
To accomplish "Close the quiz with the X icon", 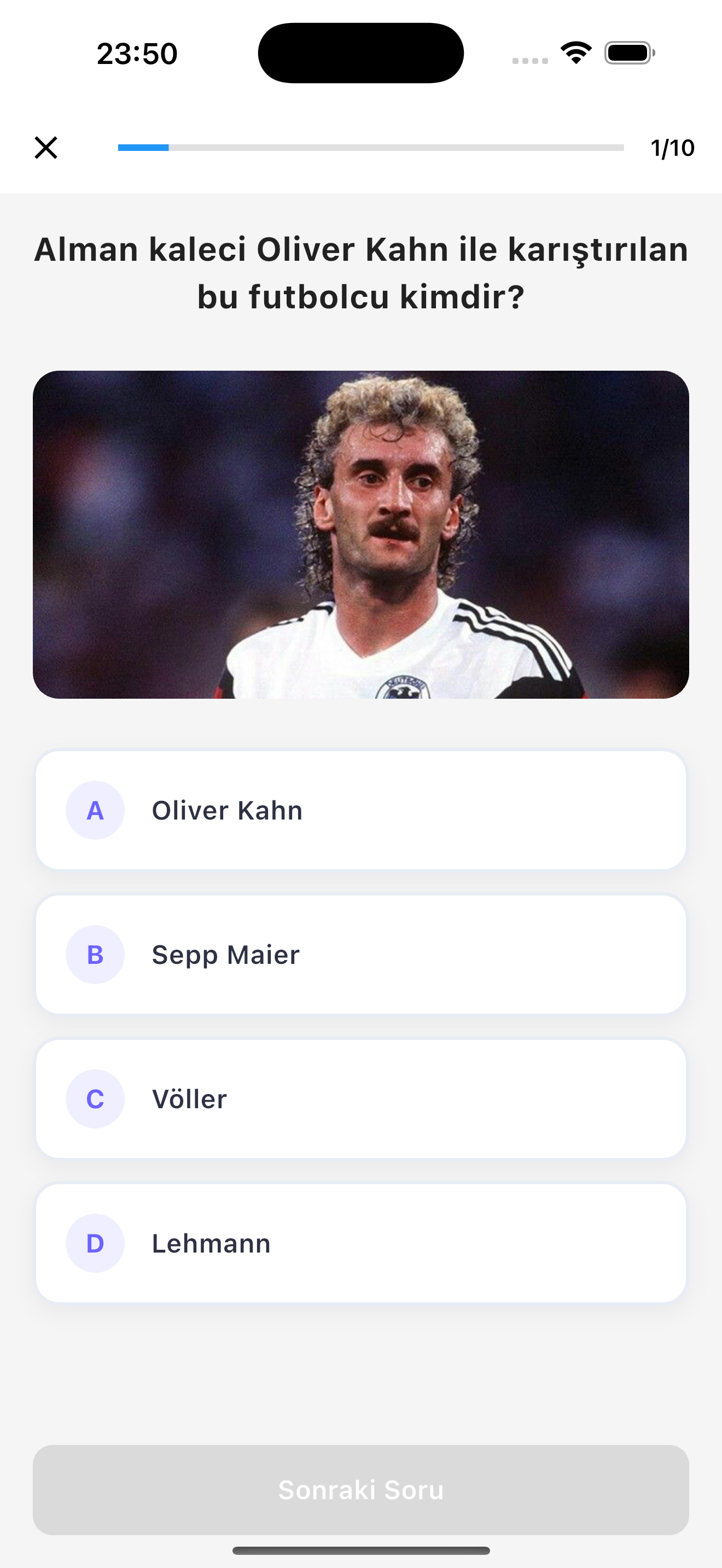I will point(46,146).
